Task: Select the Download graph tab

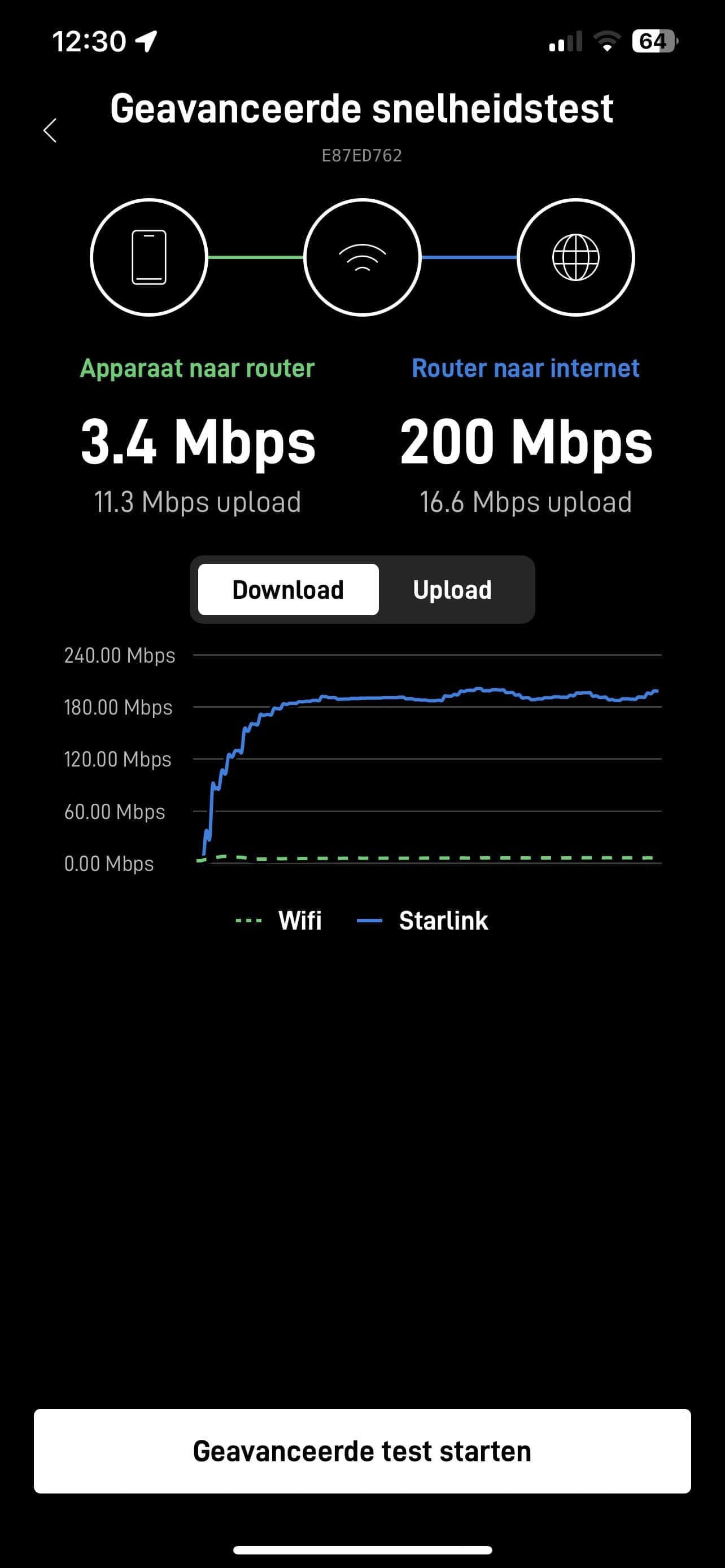Action: pos(288,590)
